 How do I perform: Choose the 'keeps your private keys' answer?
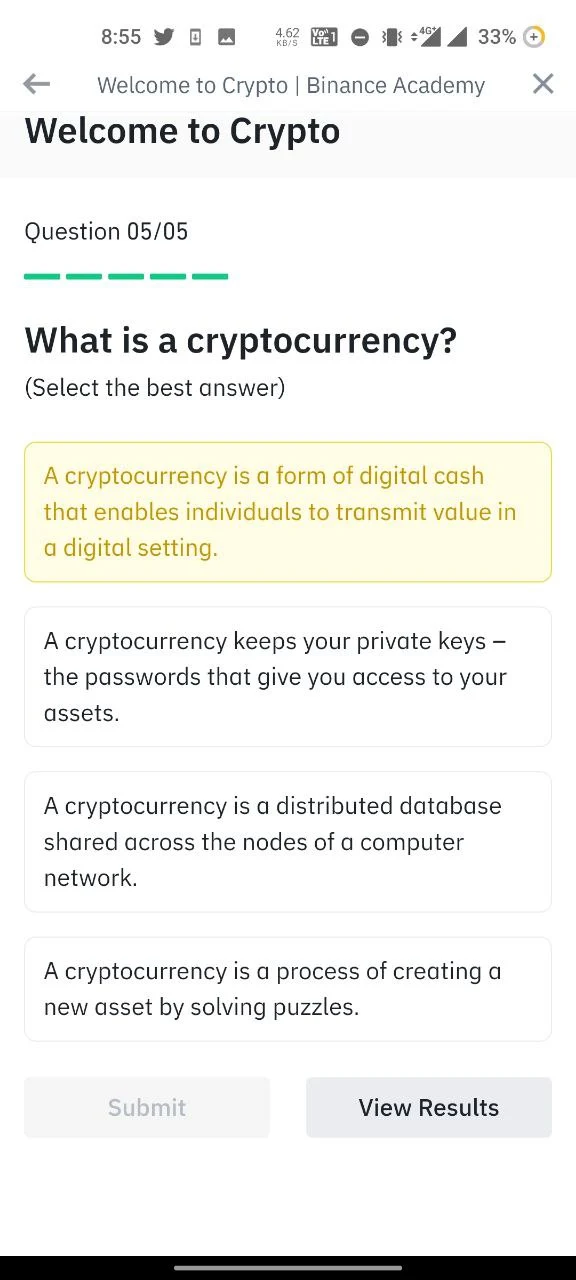pos(288,677)
